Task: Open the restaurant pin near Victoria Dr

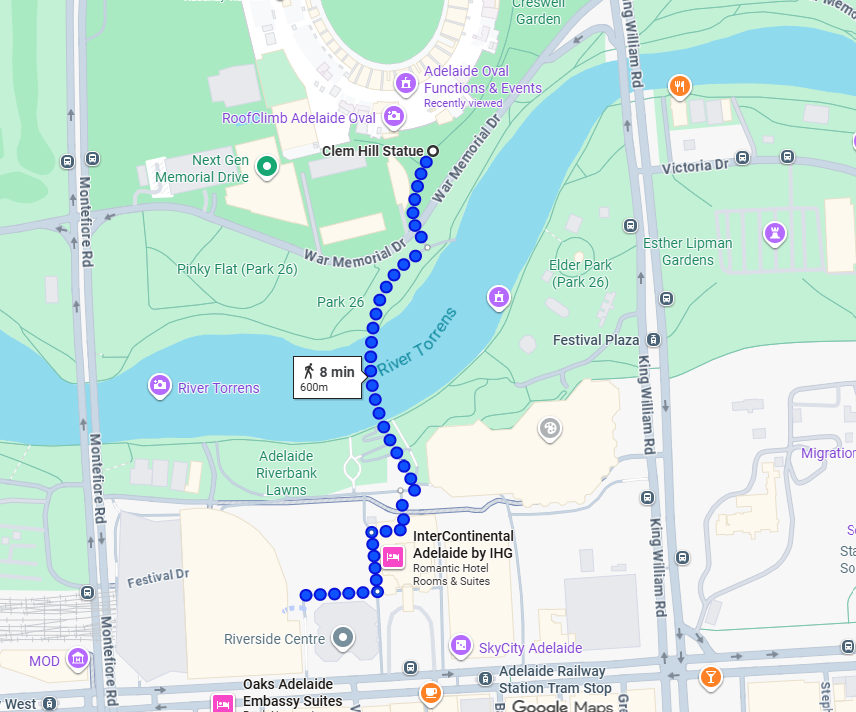Action: tap(680, 86)
